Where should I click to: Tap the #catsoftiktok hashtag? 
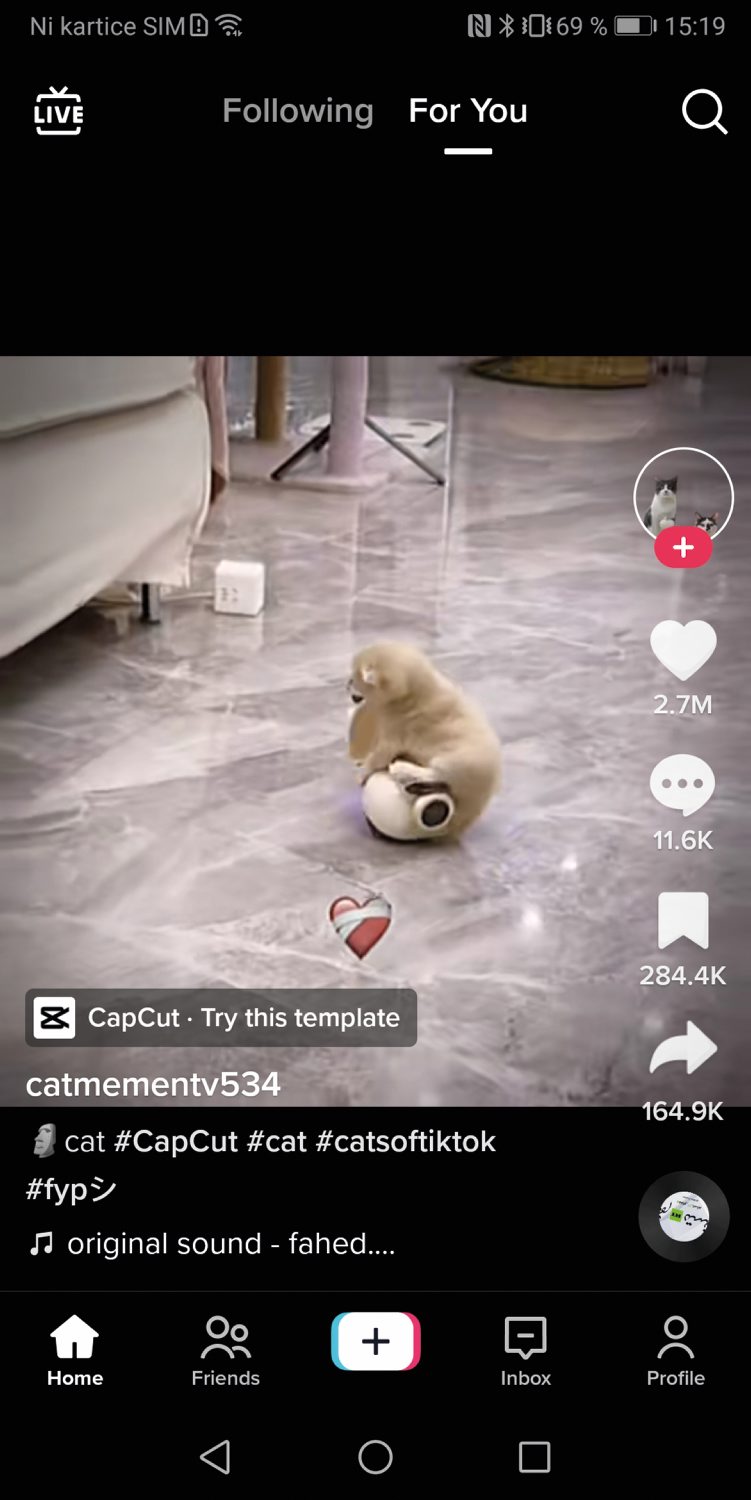click(405, 1141)
